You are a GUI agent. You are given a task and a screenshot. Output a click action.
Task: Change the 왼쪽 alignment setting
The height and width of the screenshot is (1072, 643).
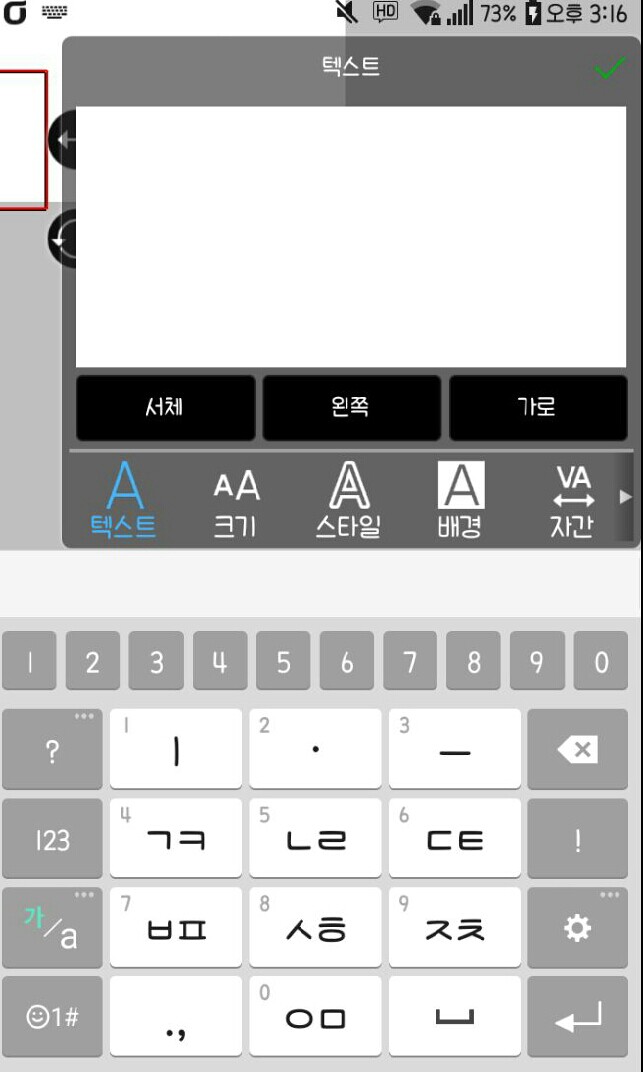tap(351, 407)
